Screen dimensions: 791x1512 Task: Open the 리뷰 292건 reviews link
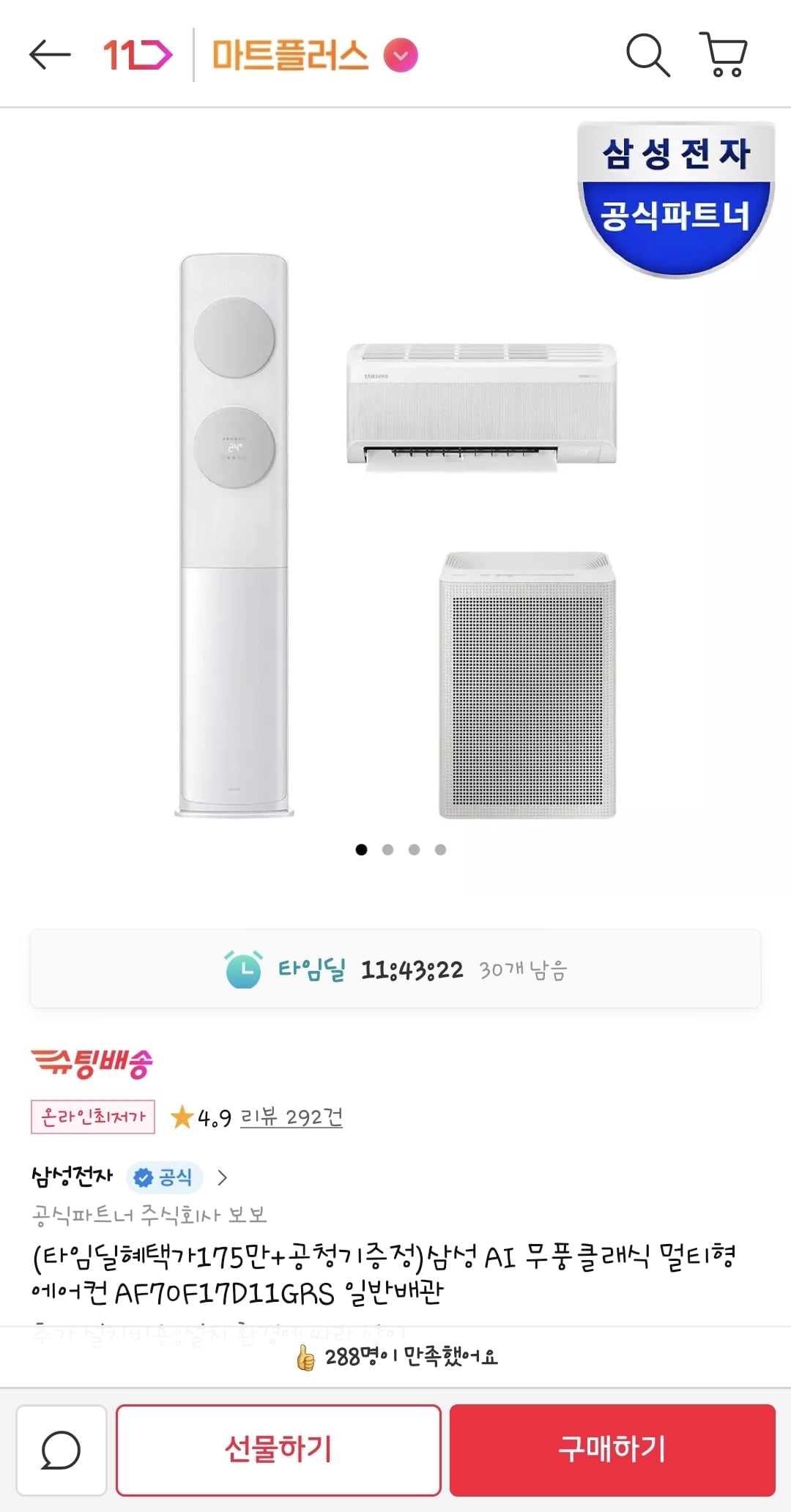pyautogui.click(x=291, y=1117)
